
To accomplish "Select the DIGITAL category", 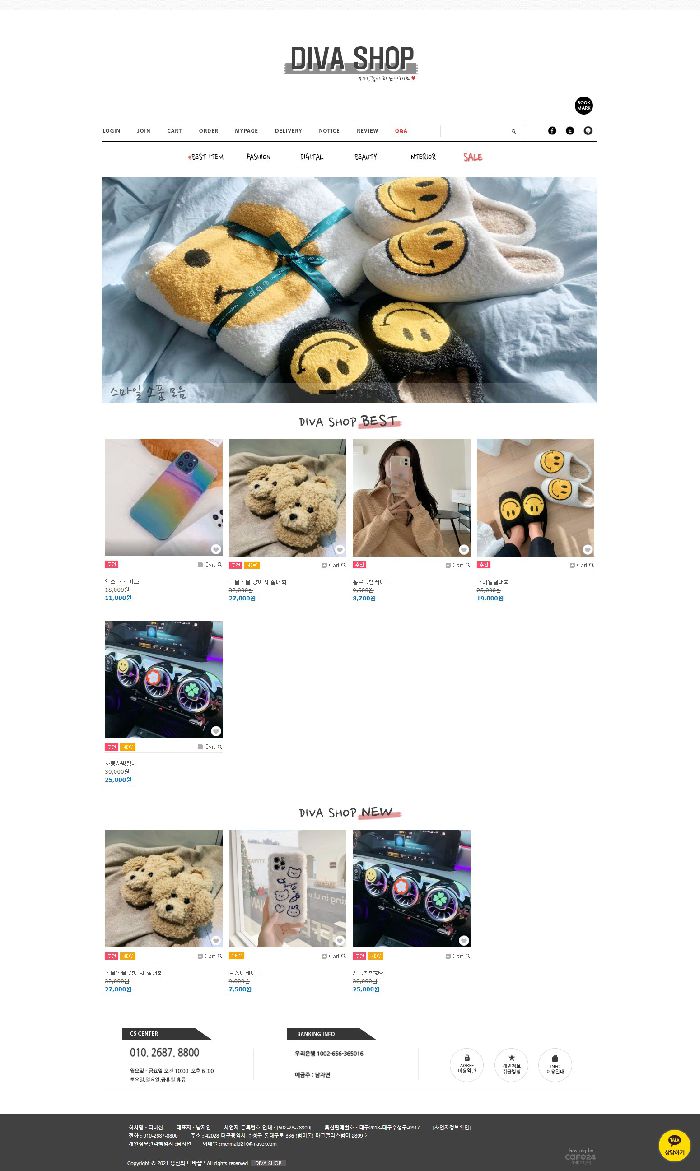I will [311, 157].
